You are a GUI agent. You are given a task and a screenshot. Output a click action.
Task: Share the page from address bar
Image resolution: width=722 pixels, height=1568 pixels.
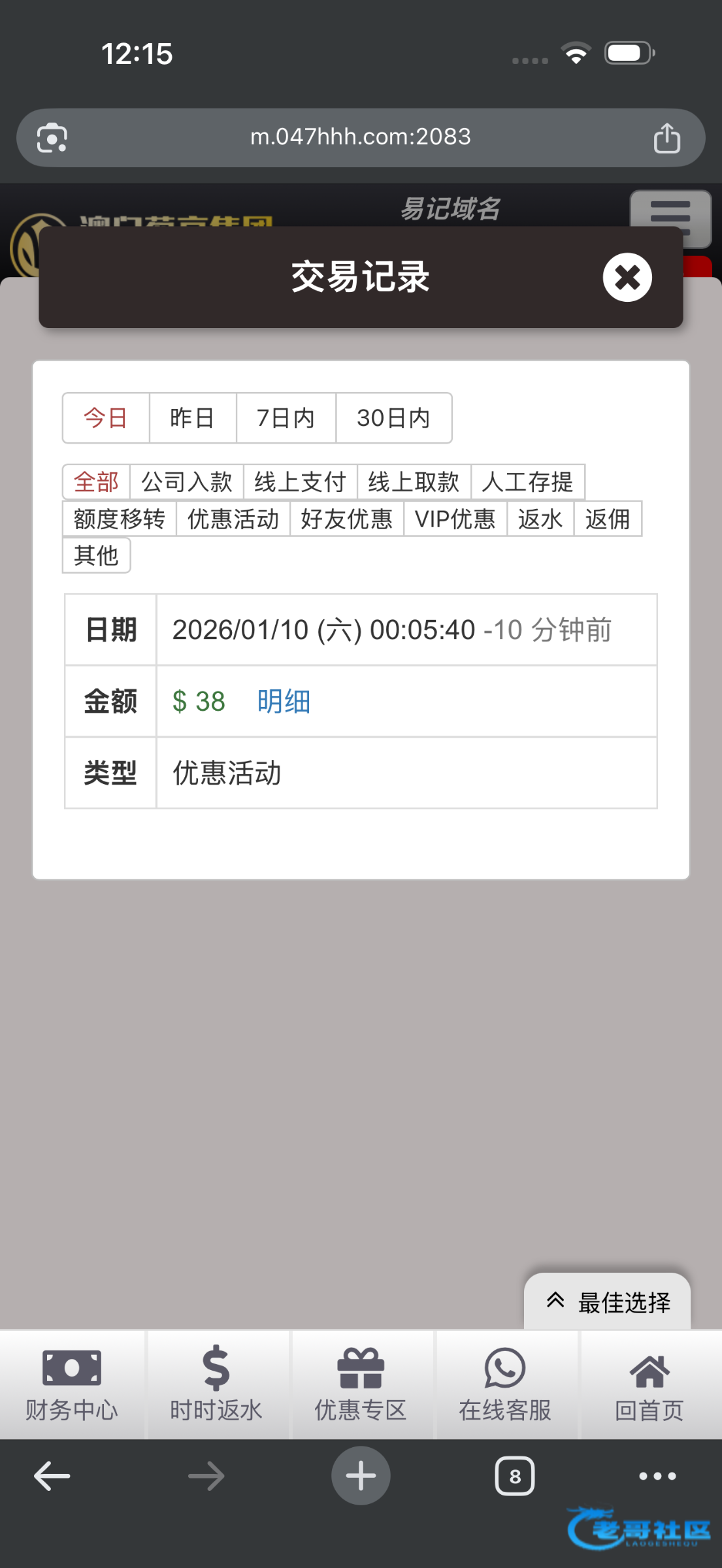point(666,138)
